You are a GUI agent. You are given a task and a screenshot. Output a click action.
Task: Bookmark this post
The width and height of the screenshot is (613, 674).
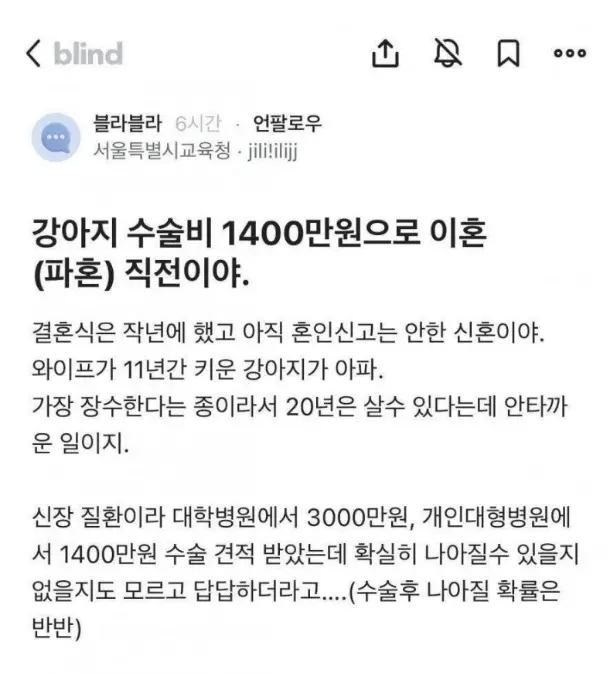[508, 54]
